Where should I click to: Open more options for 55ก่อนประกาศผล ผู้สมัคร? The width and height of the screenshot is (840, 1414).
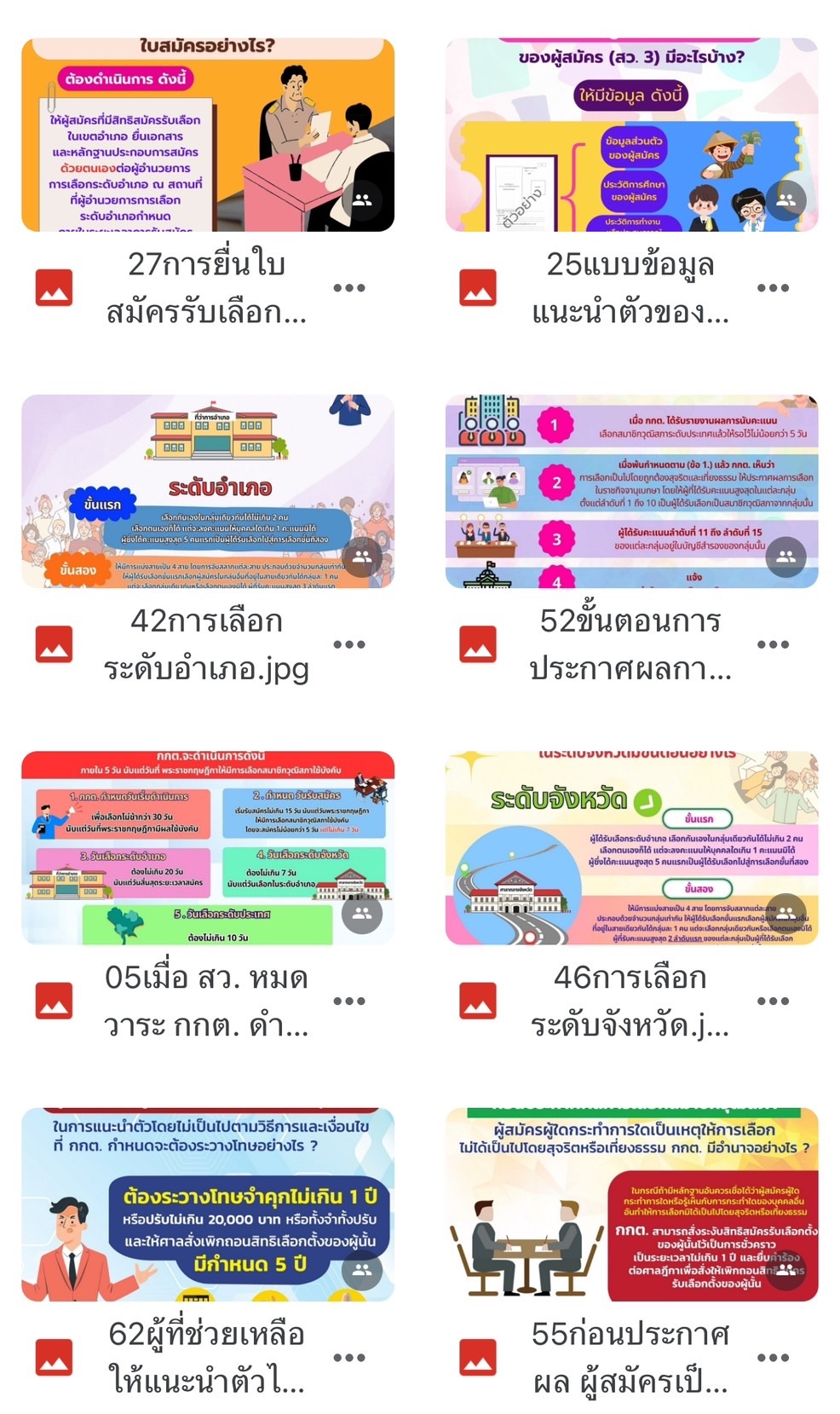click(773, 1357)
